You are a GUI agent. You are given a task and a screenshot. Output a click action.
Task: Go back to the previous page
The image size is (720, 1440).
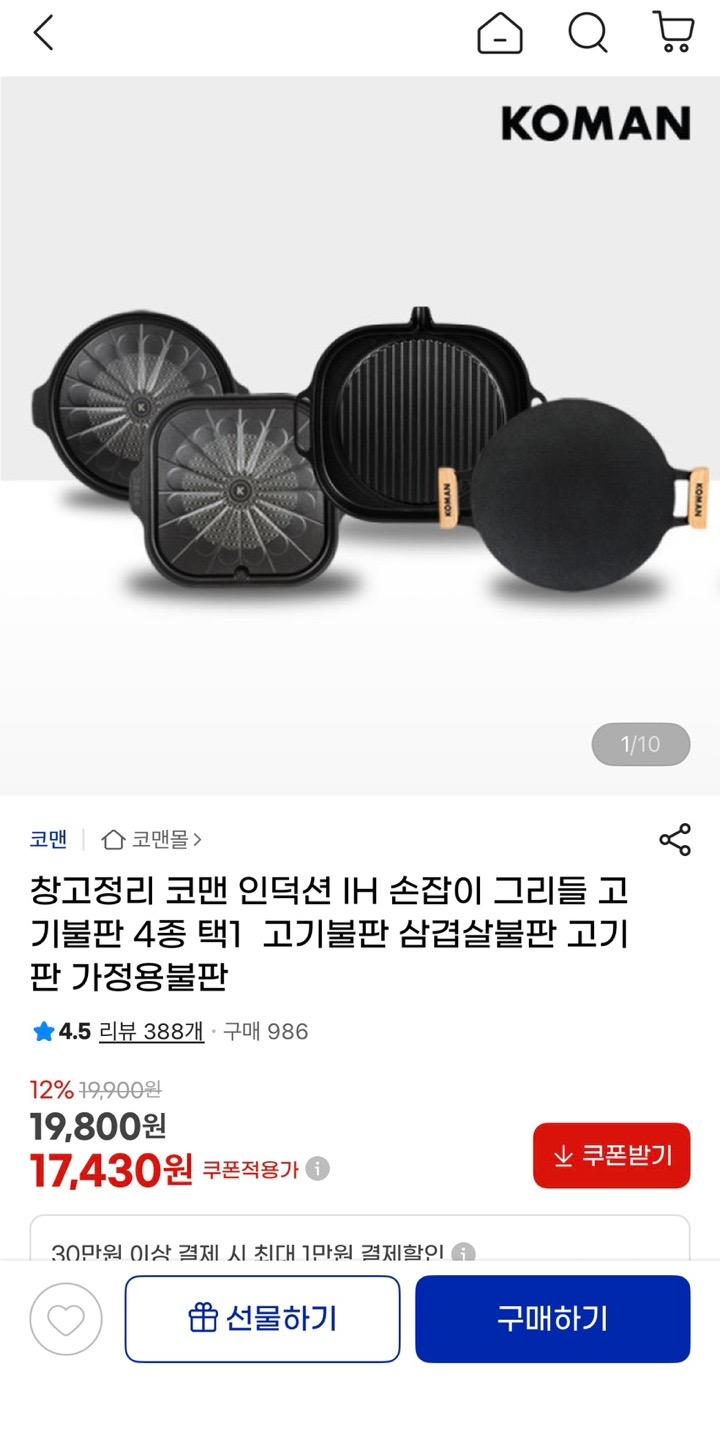pos(43,34)
